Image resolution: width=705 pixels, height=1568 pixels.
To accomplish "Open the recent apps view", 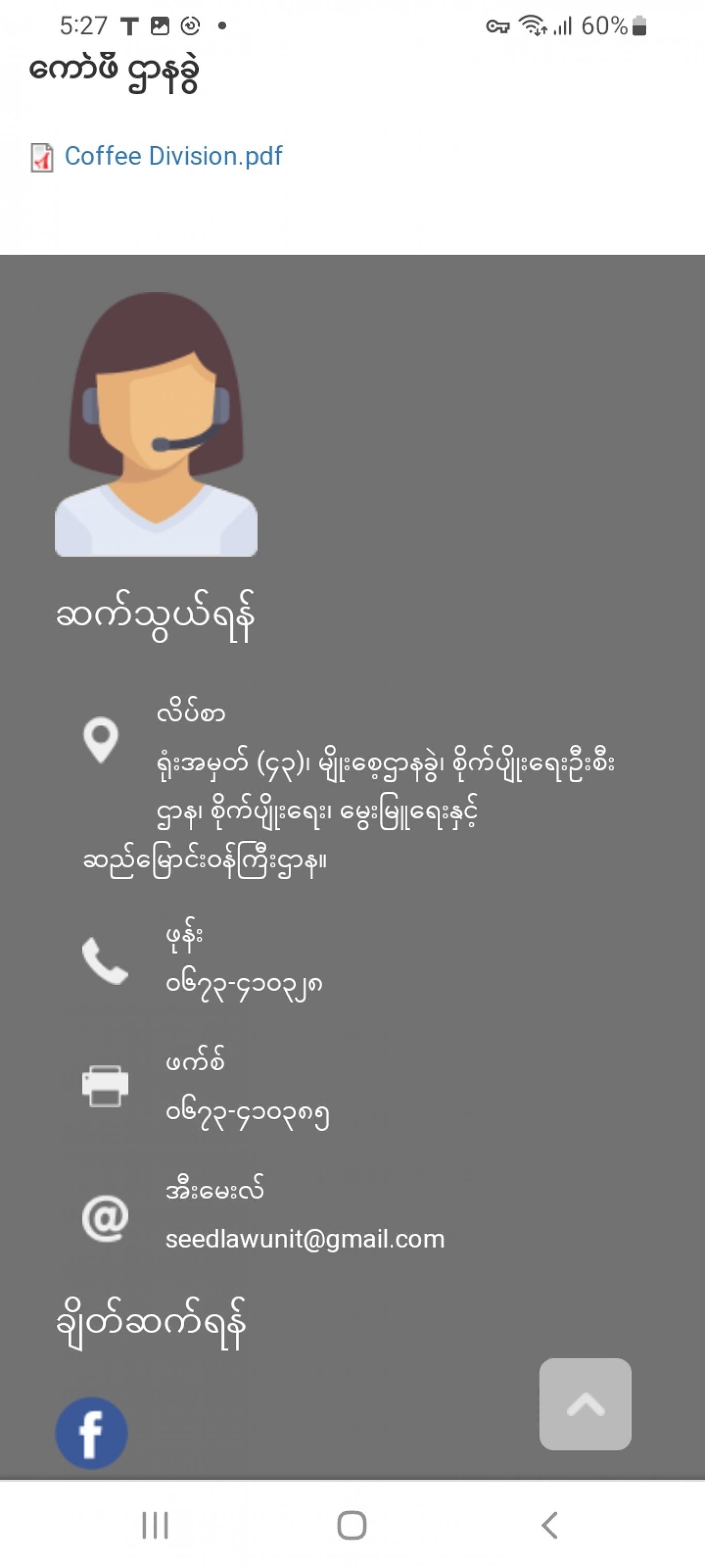I will click(155, 1526).
